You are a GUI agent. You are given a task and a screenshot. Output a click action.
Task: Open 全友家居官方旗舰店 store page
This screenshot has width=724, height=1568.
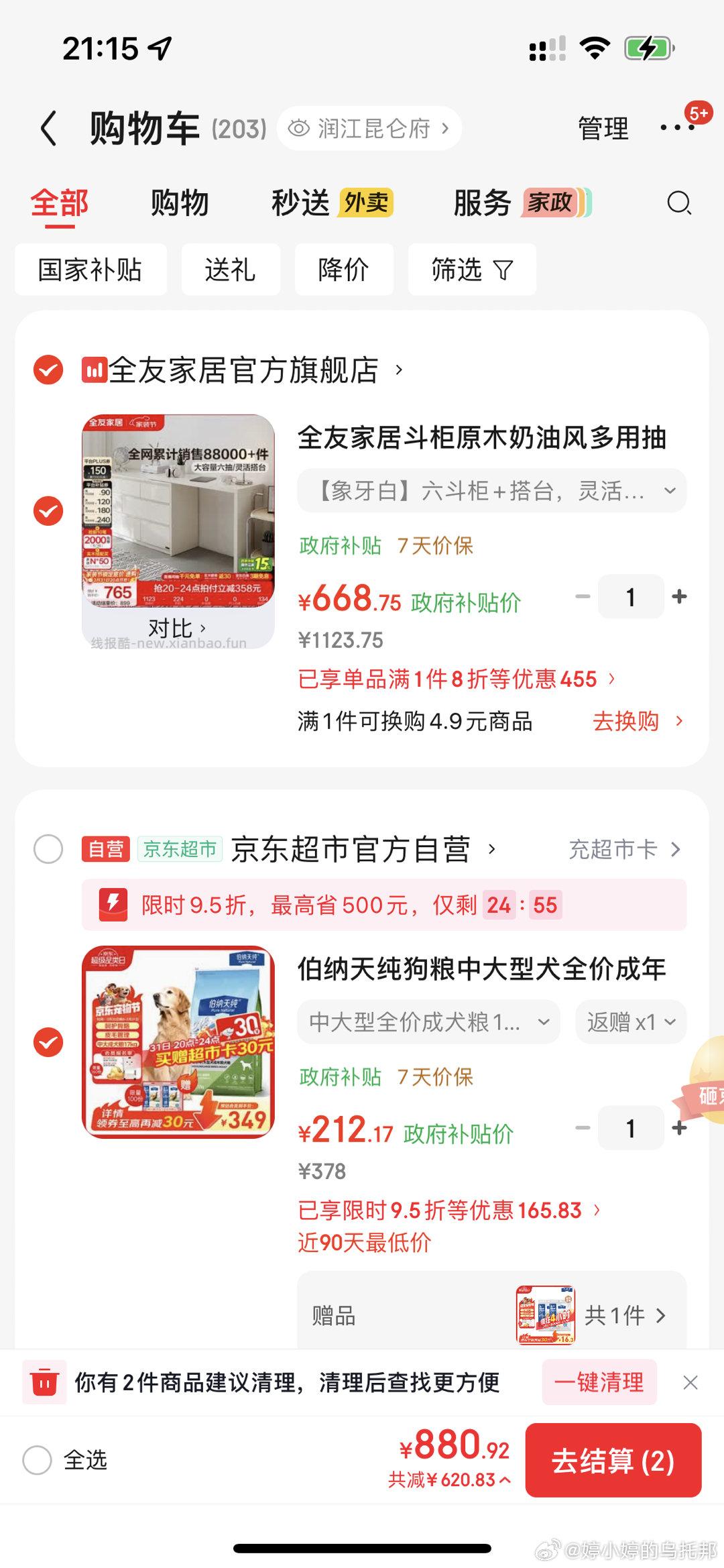(x=245, y=370)
